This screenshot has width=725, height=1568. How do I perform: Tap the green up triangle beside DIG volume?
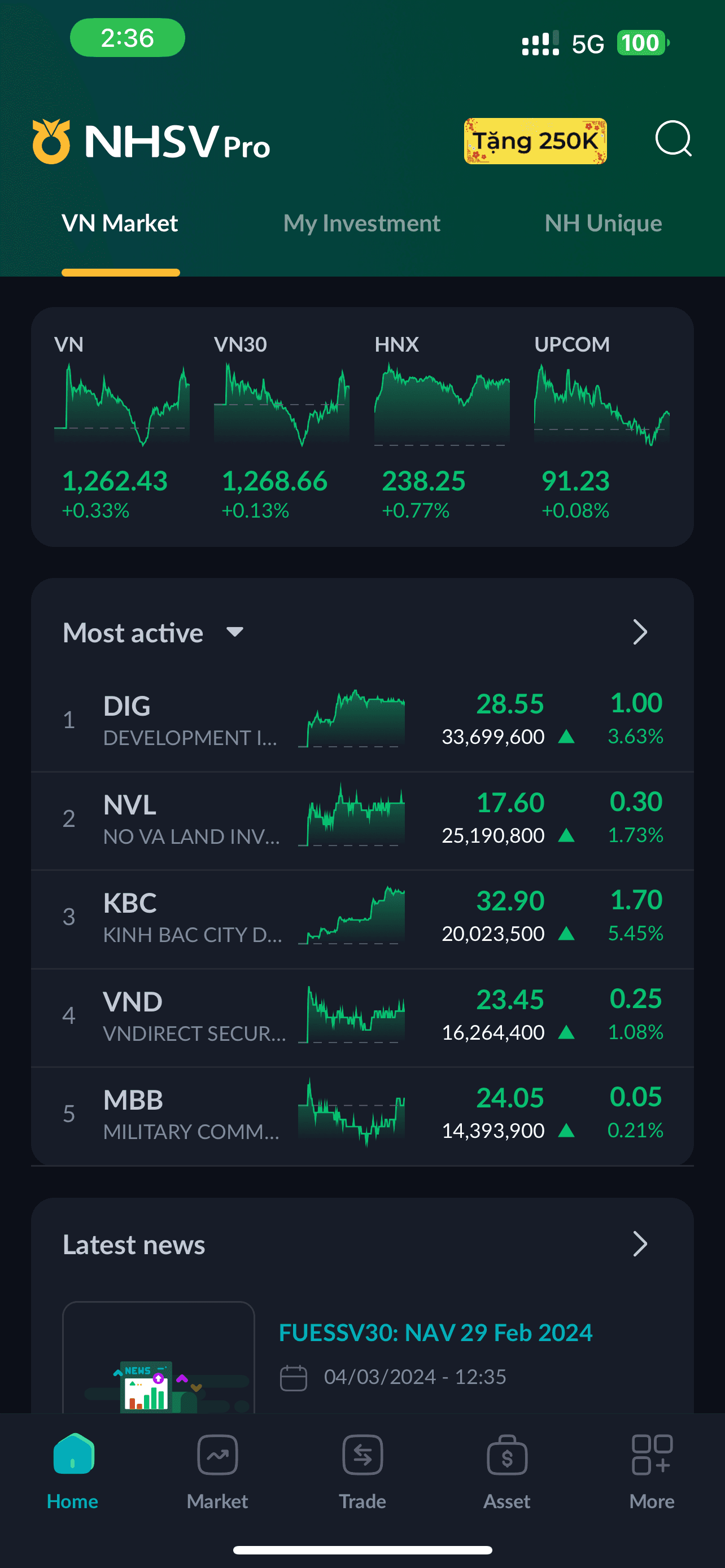(x=566, y=737)
